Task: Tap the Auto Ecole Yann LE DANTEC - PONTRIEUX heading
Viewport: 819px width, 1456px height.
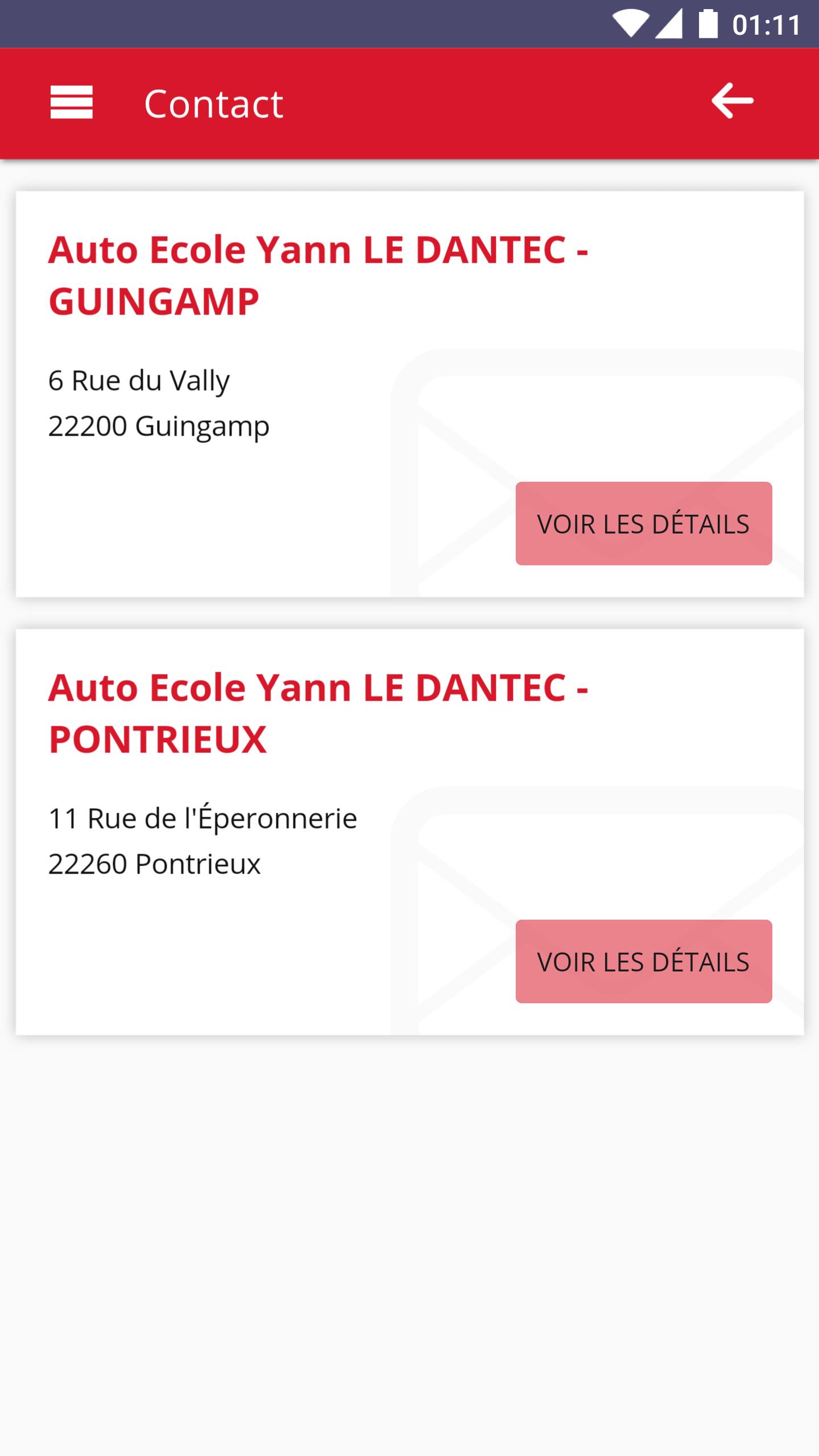Action: (x=318, y=711)
